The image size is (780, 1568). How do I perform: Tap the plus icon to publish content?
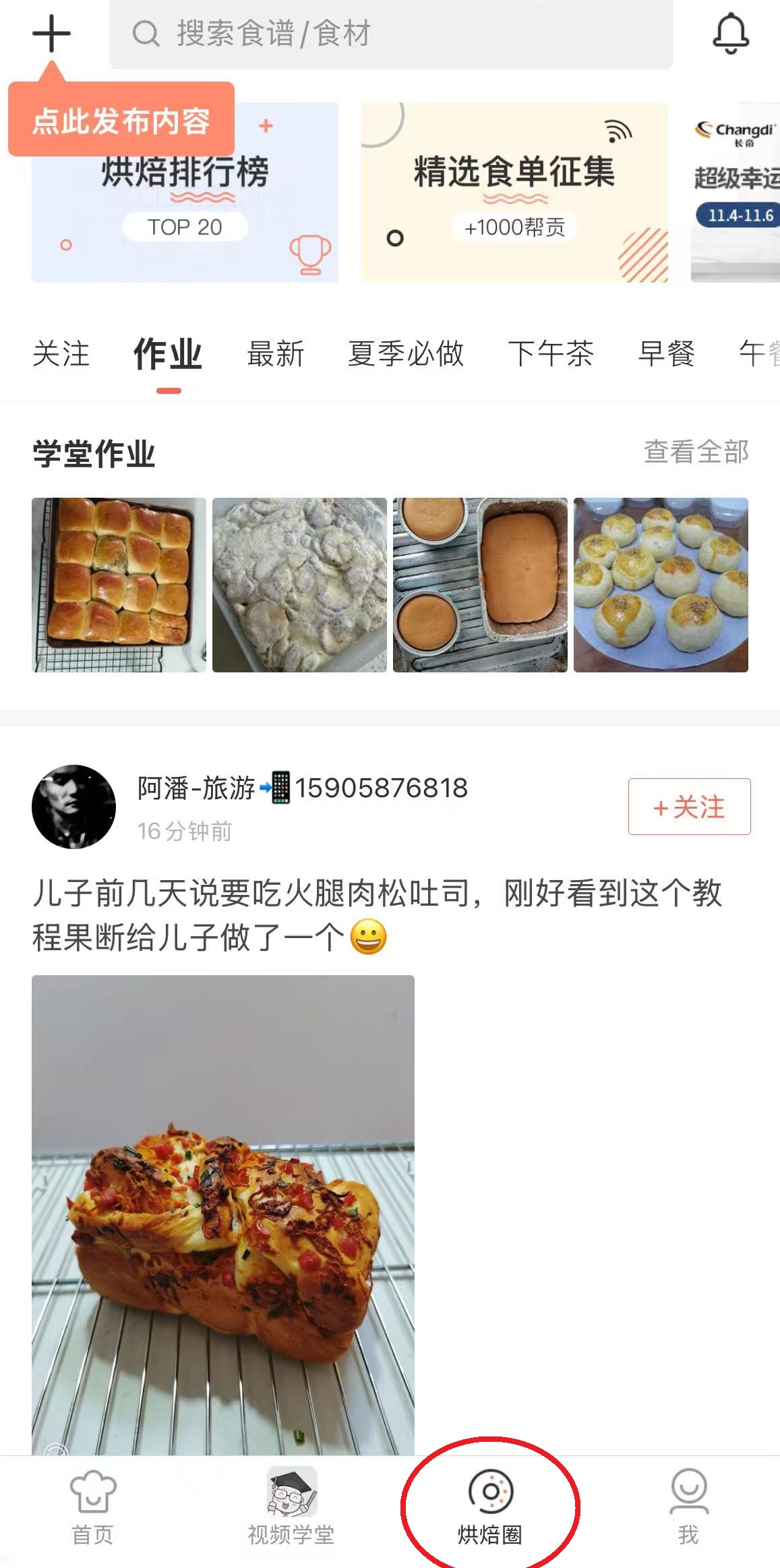pos(51,33)
